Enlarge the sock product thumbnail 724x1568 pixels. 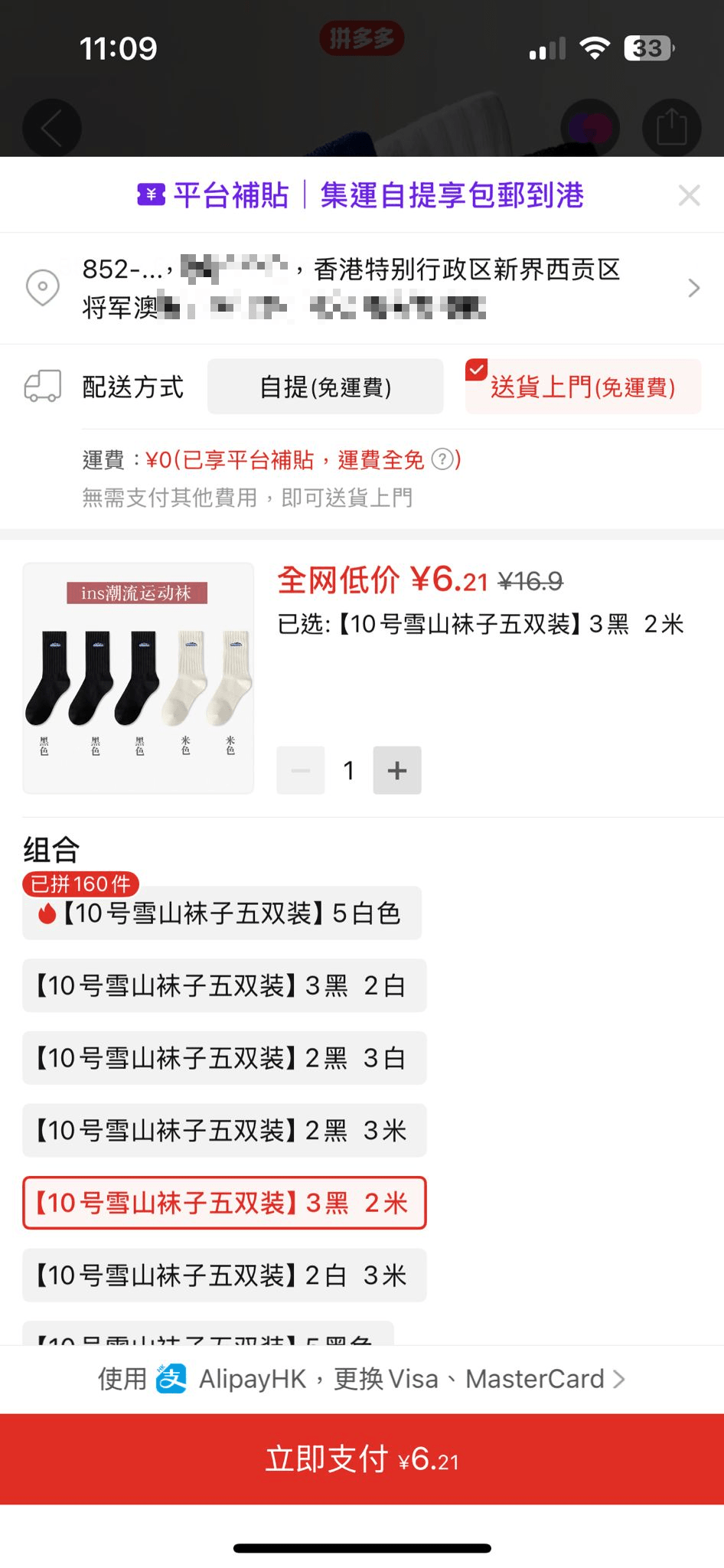139,678
